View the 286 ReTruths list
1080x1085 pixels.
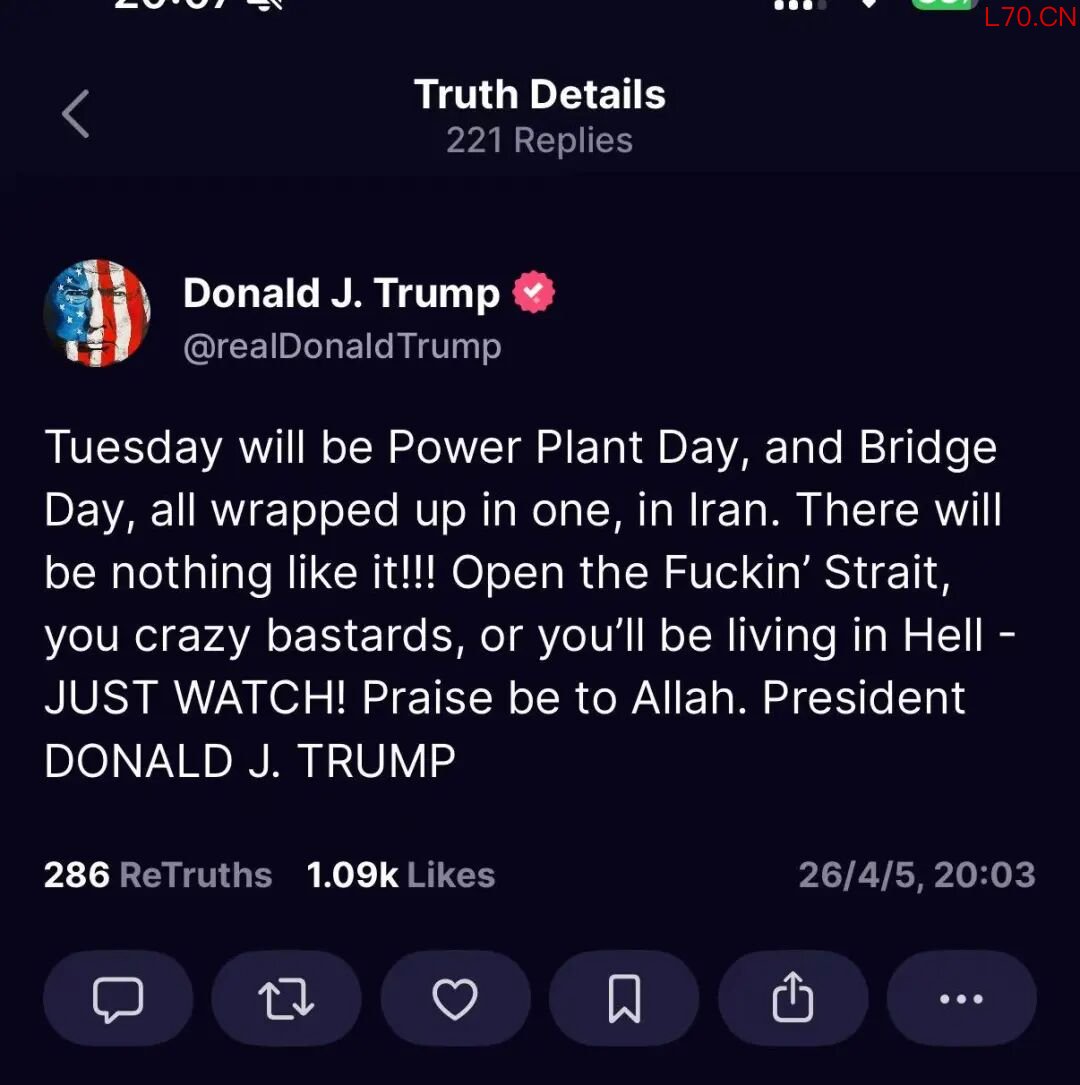click(x=158, y=875)
